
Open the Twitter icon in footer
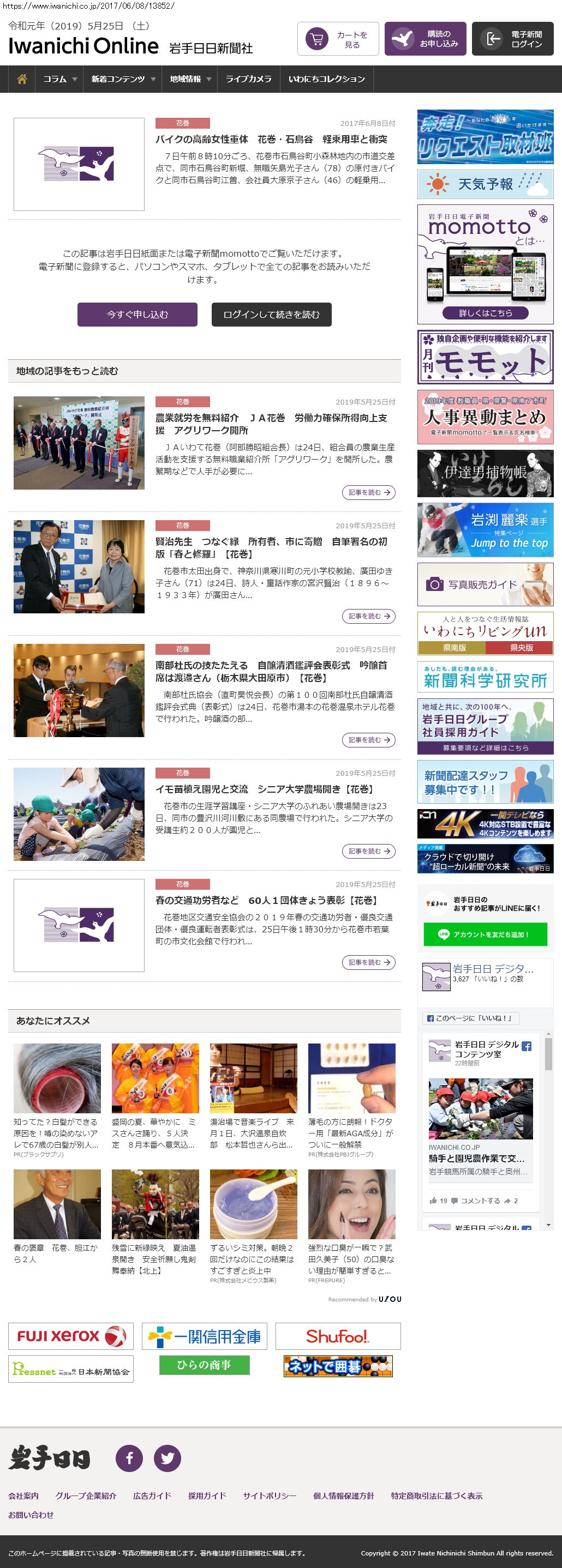pos(167,1458)
